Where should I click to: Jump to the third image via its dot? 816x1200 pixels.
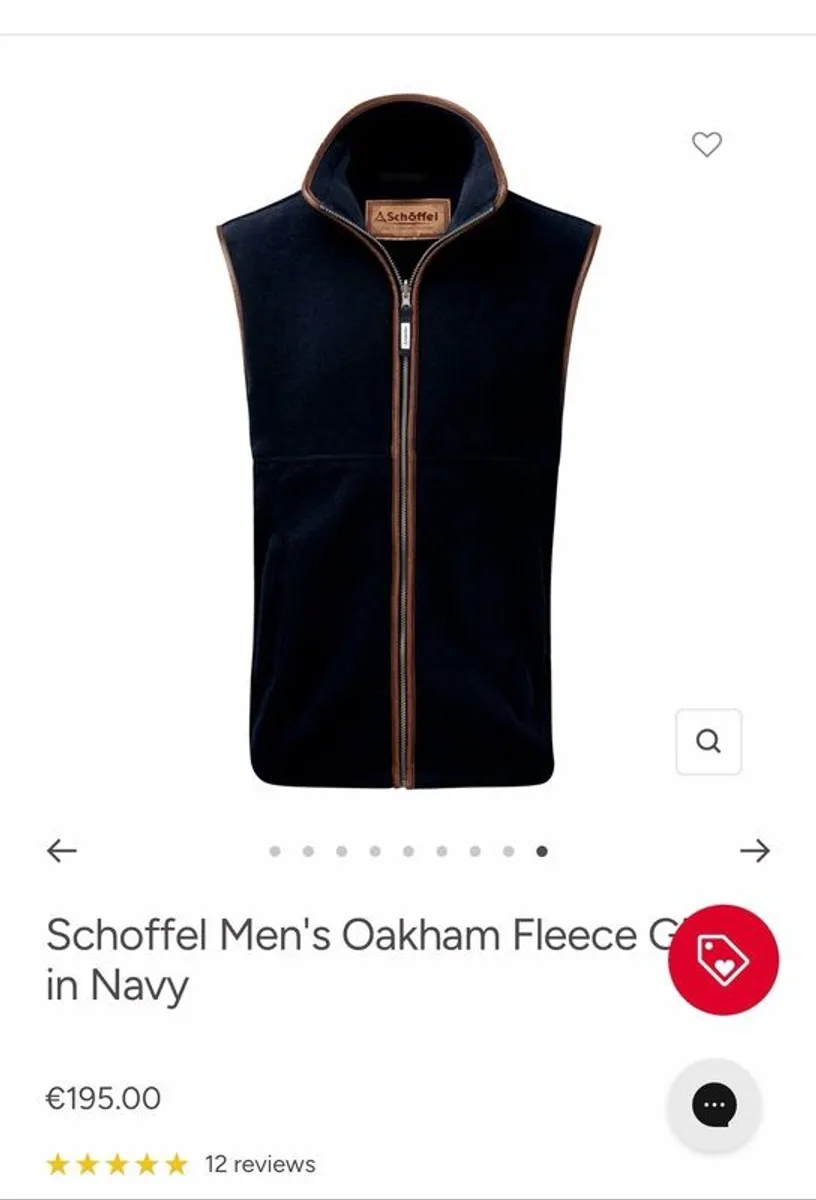click(339, 851)
